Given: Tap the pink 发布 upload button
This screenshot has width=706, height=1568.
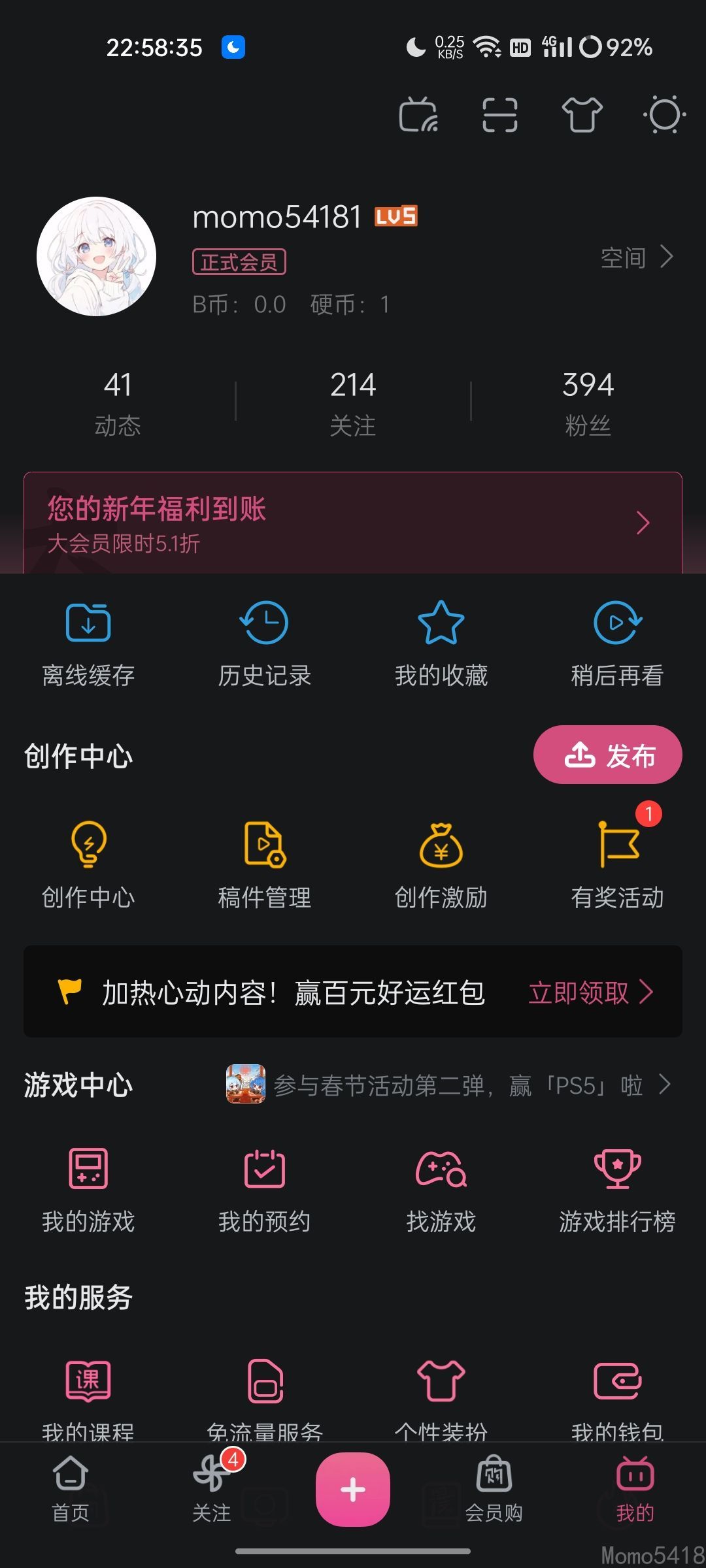Looking at the screenshot, I should [608, 755].
